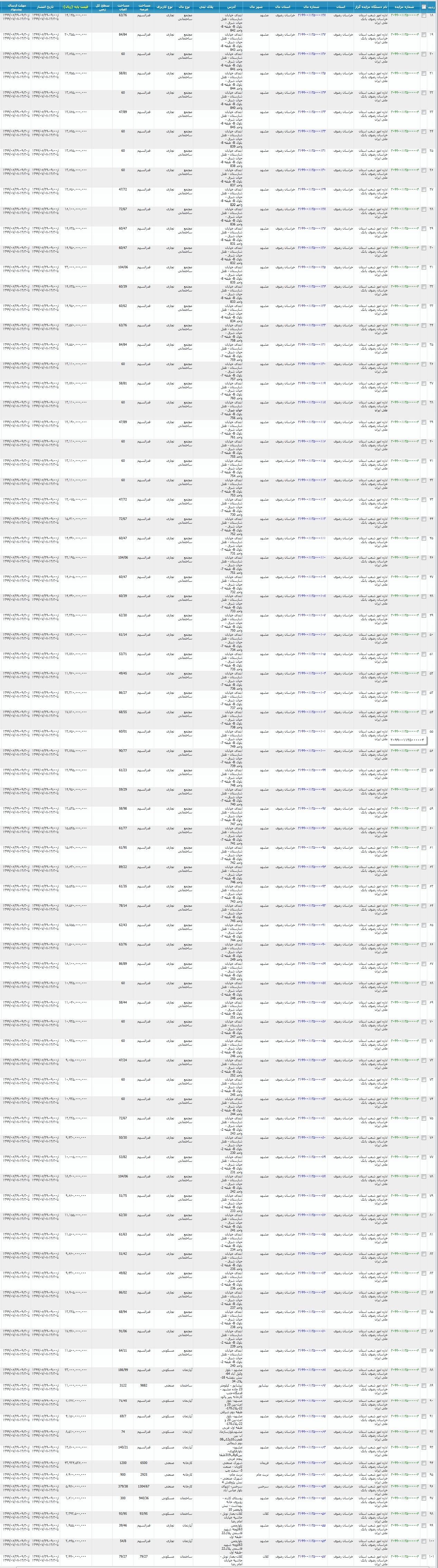The height and width of the screenshot is (1568, 438).
Task: Open property number link ending 058 in row 97
Action: (311, 1499)
